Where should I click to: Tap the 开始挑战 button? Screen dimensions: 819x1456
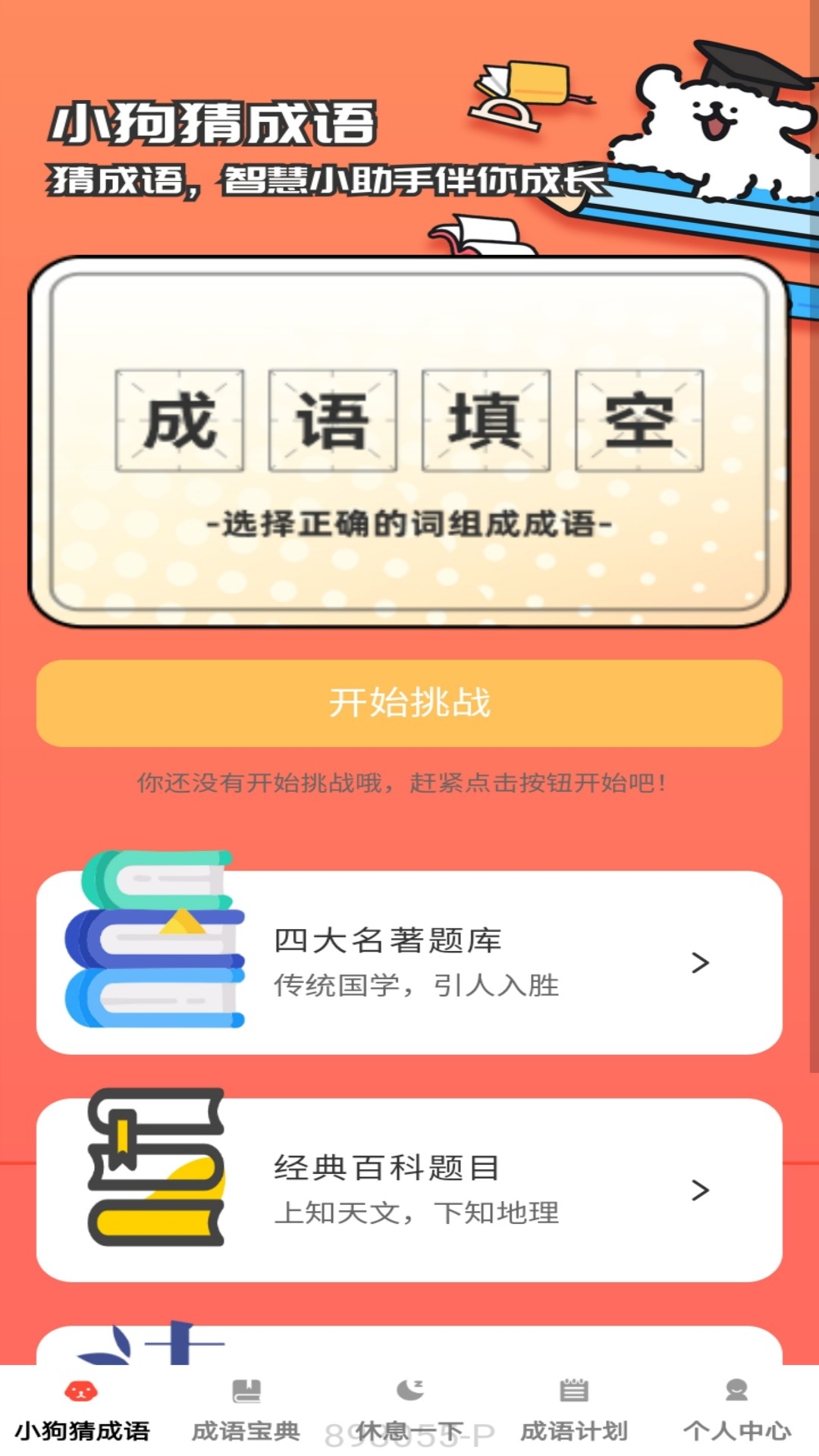(409, 703)
